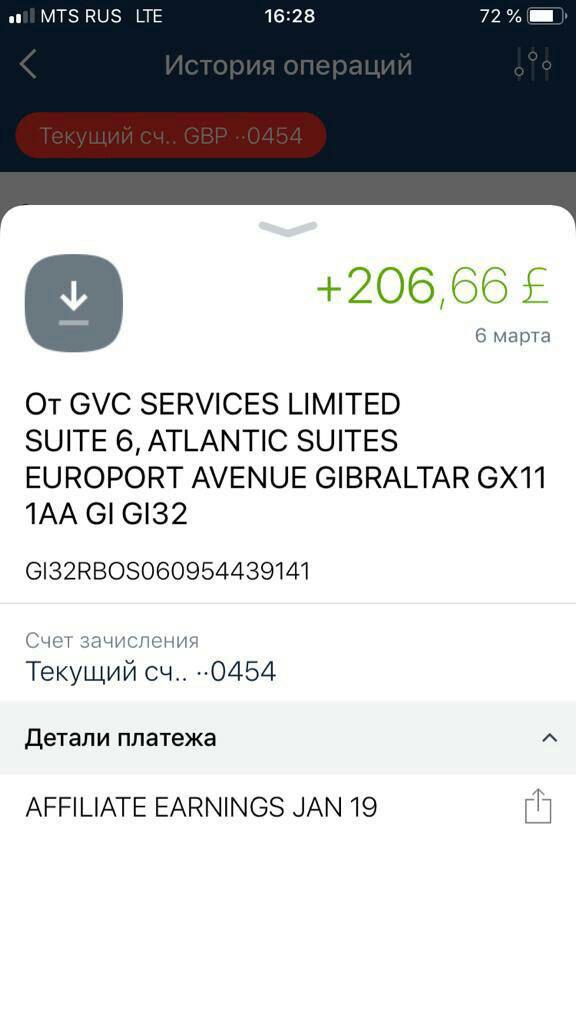Share the AFFILIATE EARNINGS payment details
Image resolution: width=576 pixels, height=1024 pixels.
tap(538, 807)
